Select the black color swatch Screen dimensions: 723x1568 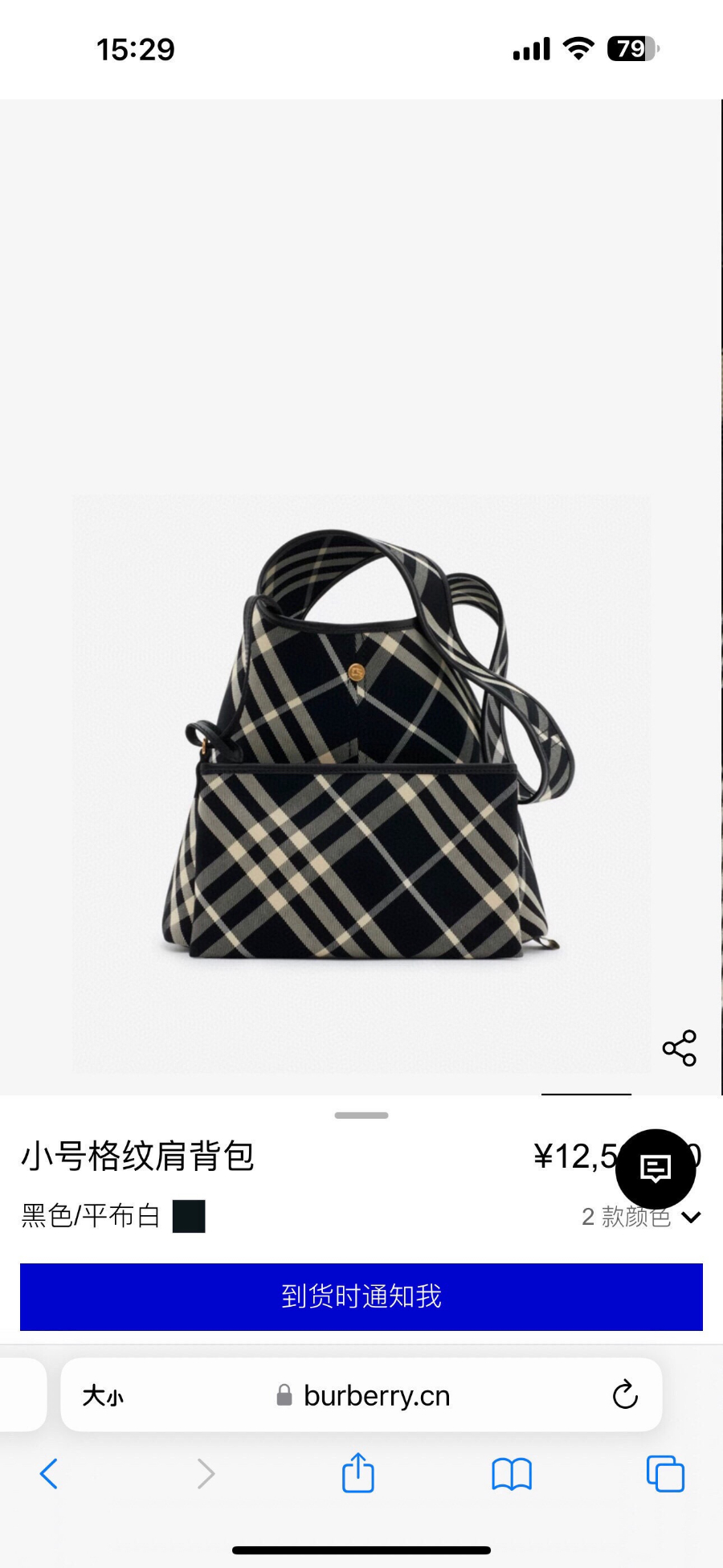pos(189,1216)
